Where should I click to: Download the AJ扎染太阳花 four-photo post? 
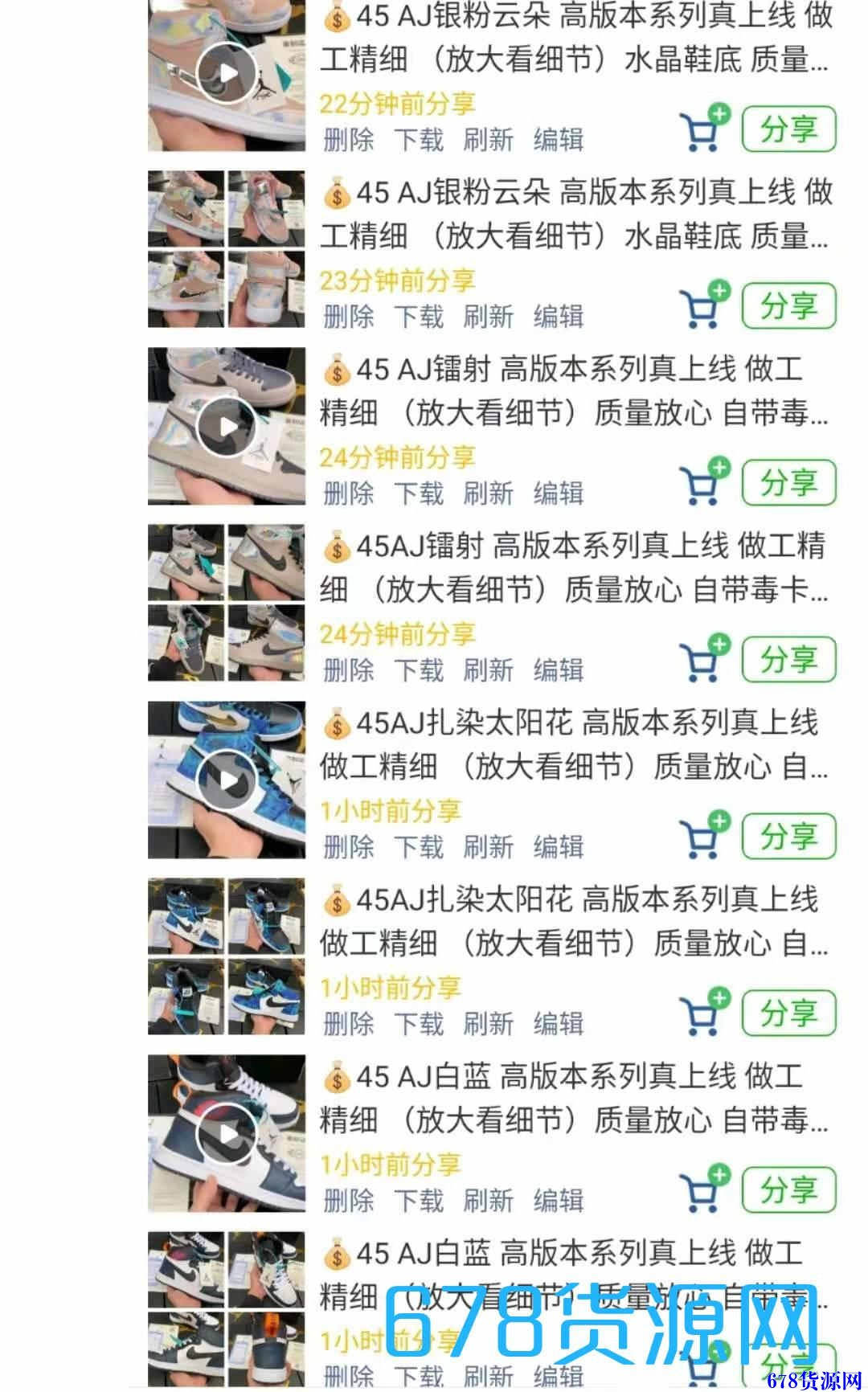[x=418, y=1024]
